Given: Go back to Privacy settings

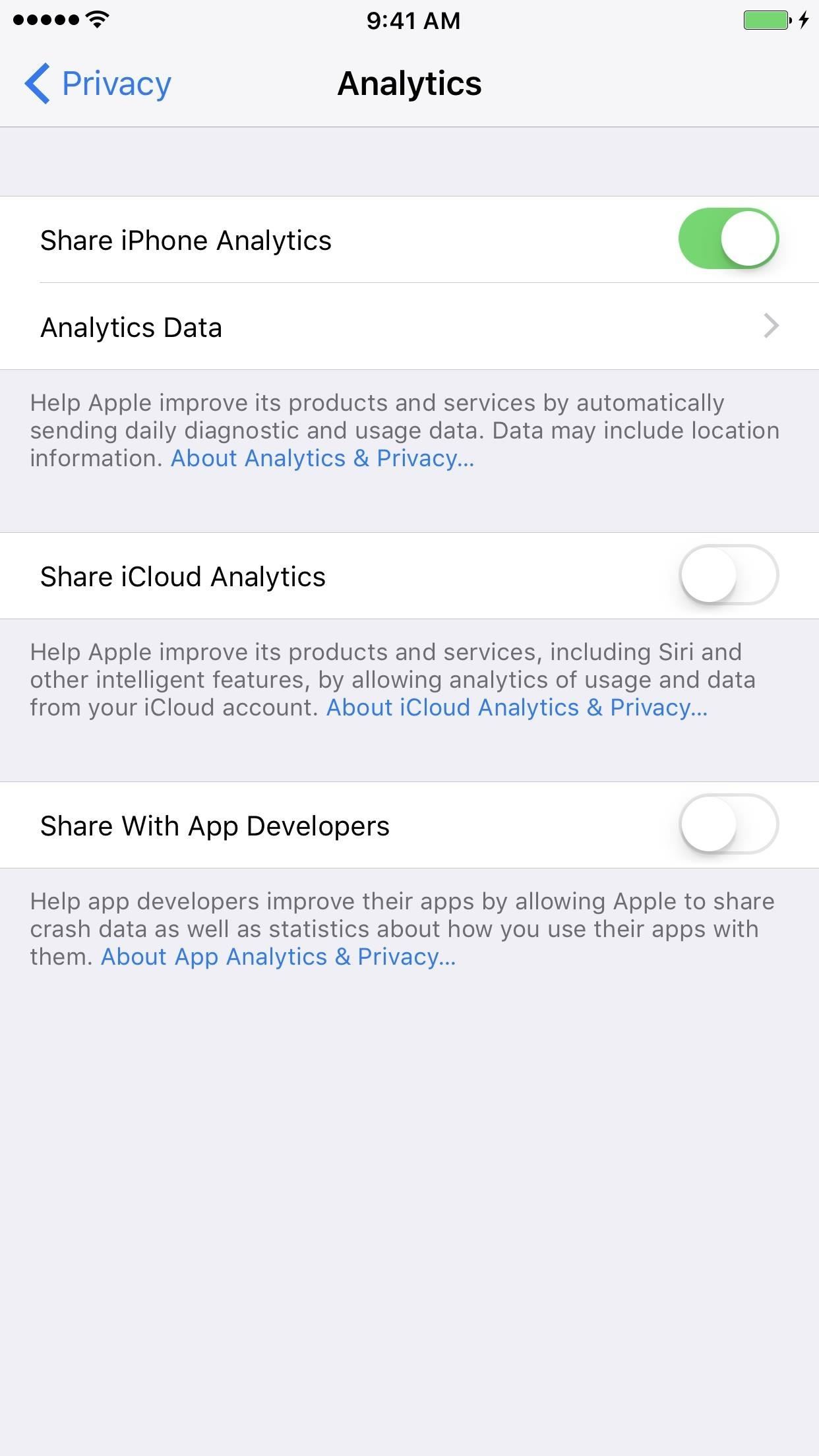Looking at the screenshot, I should tap(98, 84).
